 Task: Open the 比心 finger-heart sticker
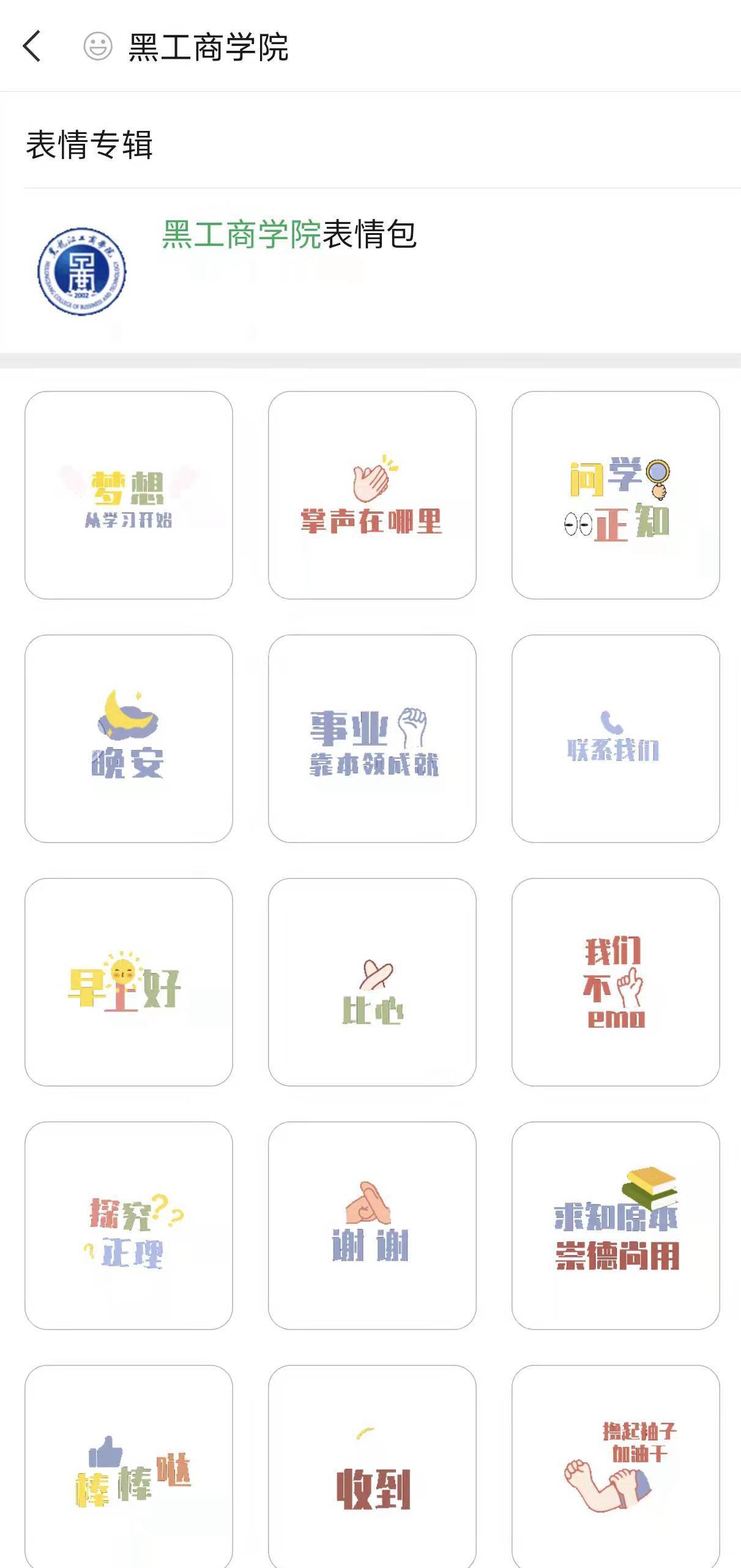372,982
